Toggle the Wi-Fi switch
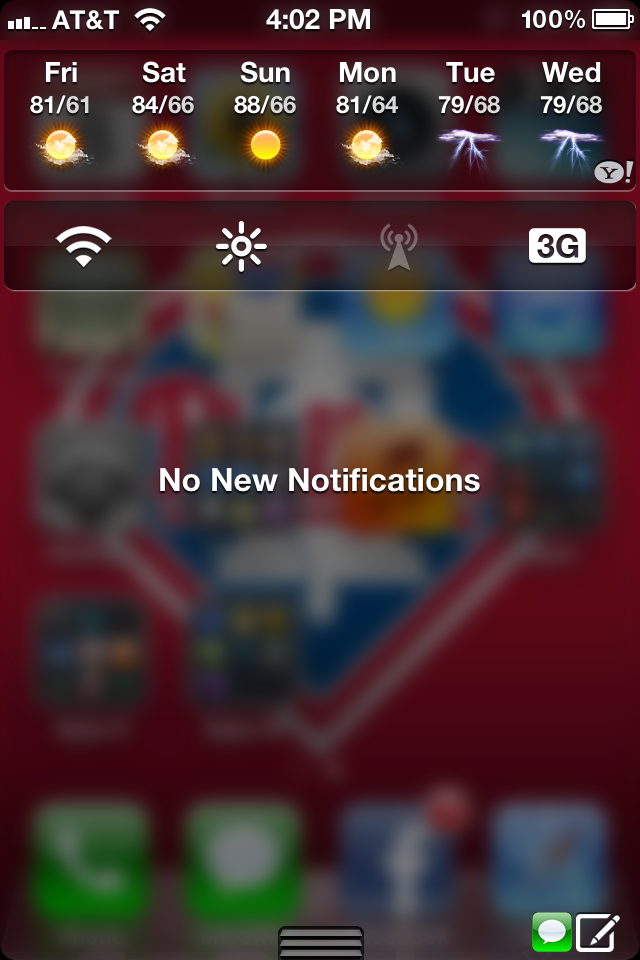This screenshot has width=640, height=960. [84, 245]
